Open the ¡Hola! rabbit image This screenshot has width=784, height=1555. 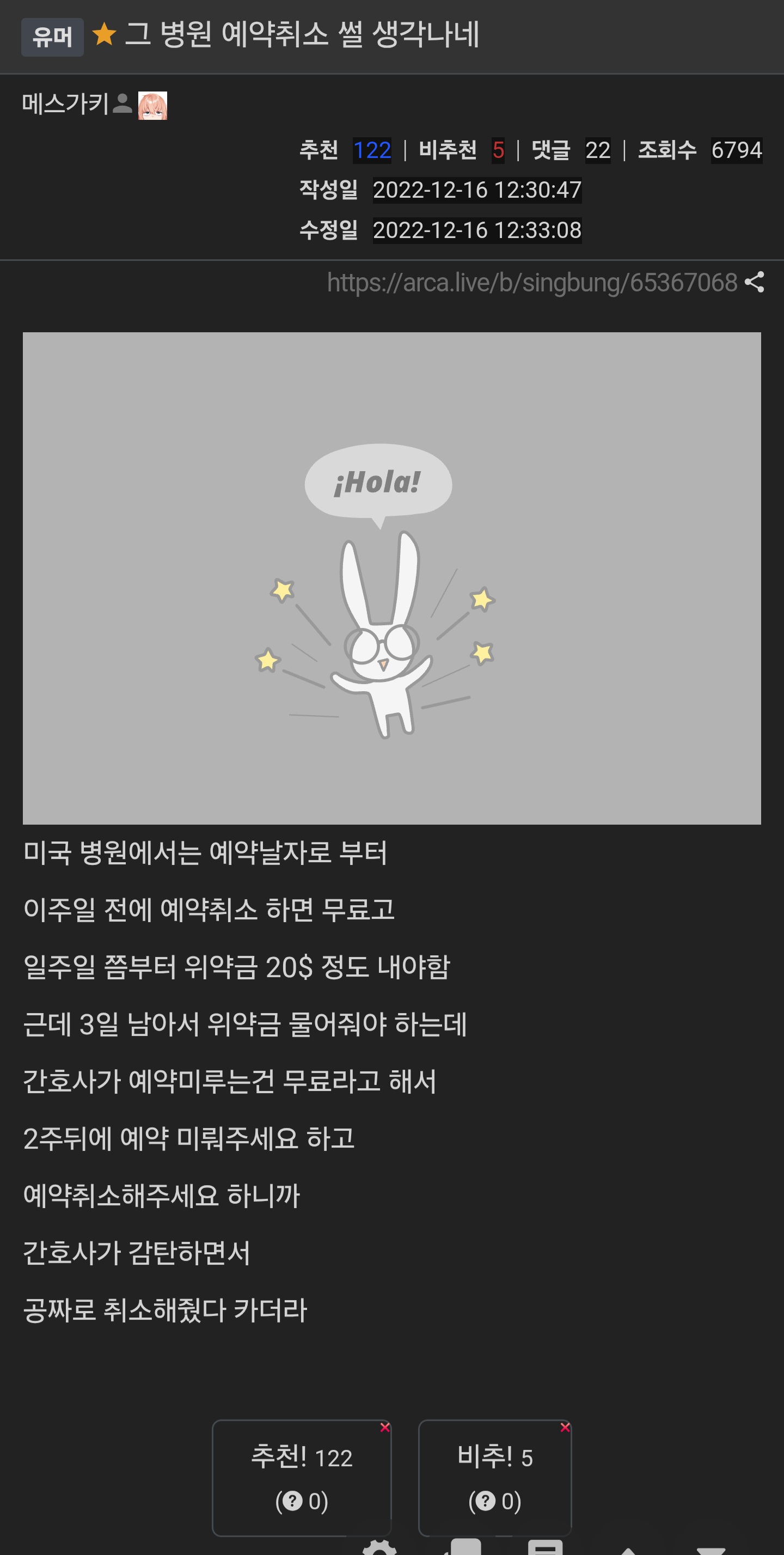coord(391,578)
